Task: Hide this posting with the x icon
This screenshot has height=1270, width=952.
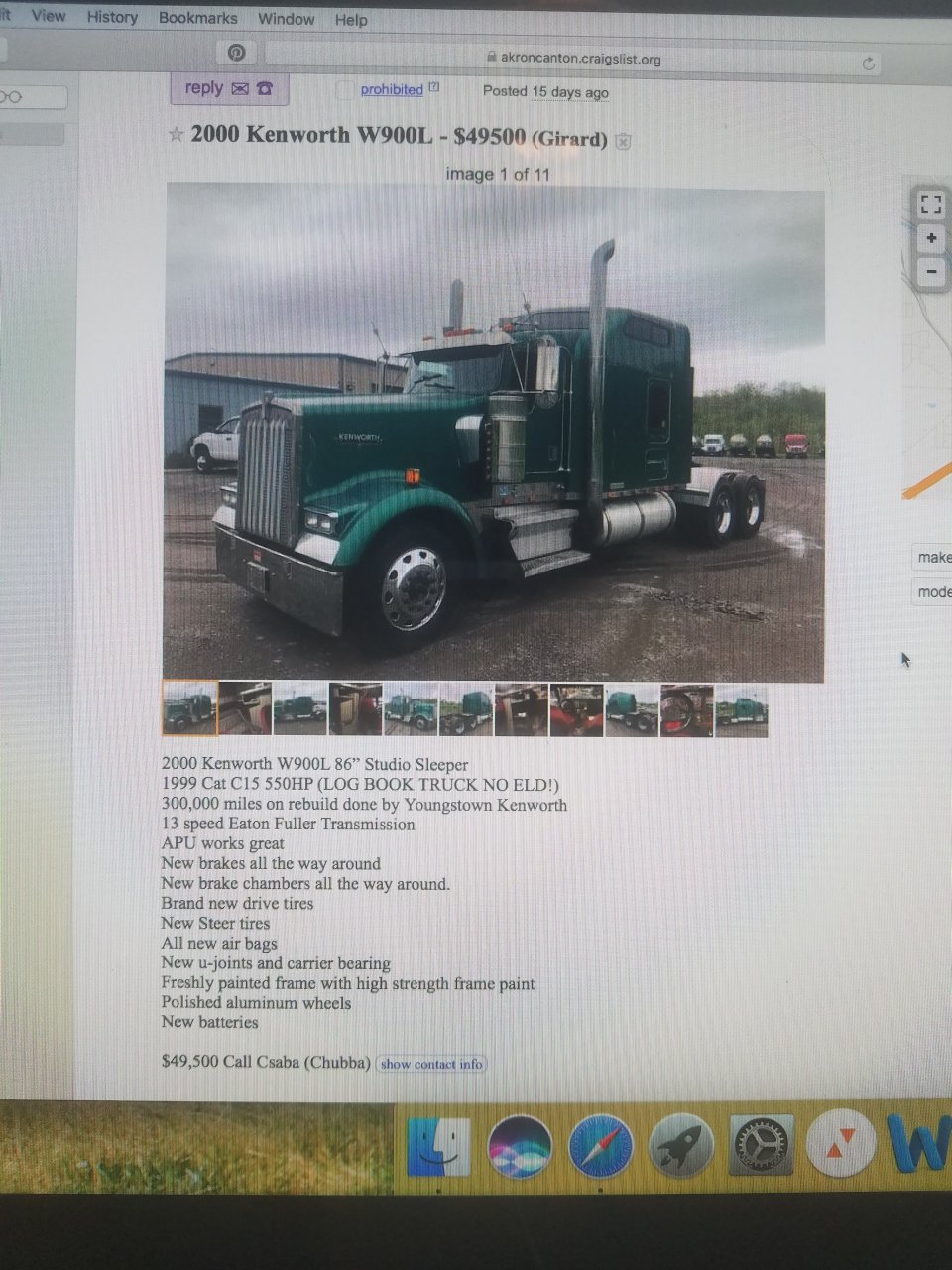Action: (623, 141)
